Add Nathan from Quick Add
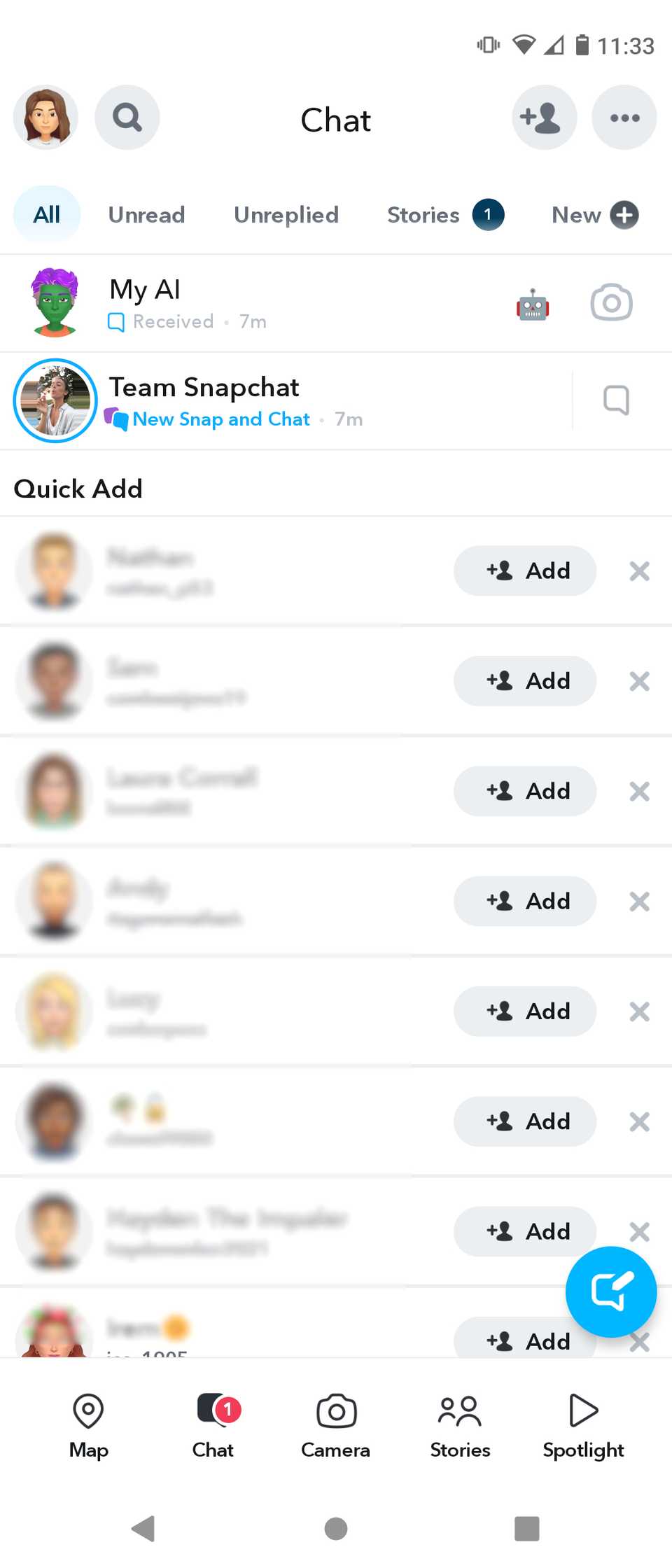Image resolution: width=672 pixels, height=1568 pixels. (524, 570)
